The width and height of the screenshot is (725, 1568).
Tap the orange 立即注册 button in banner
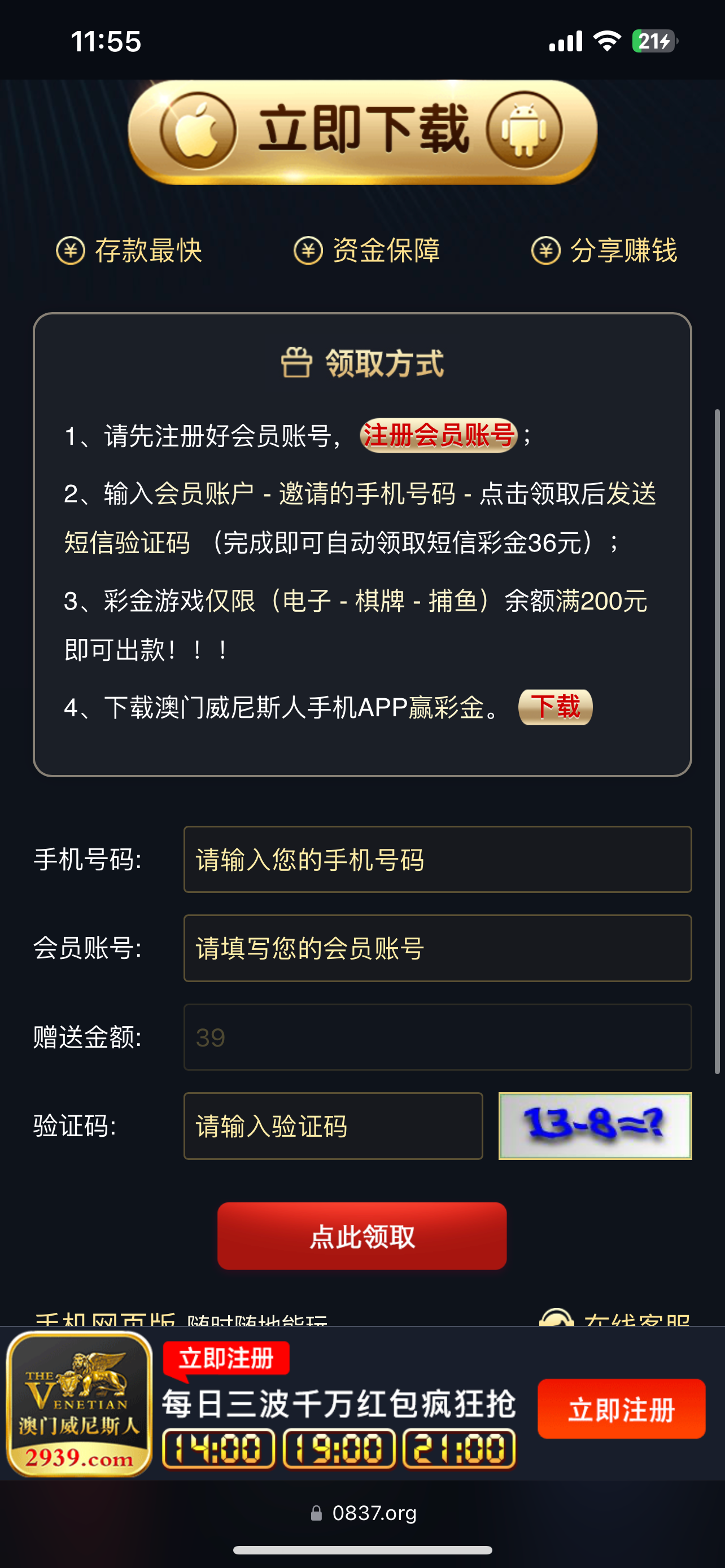(621, 1409)
